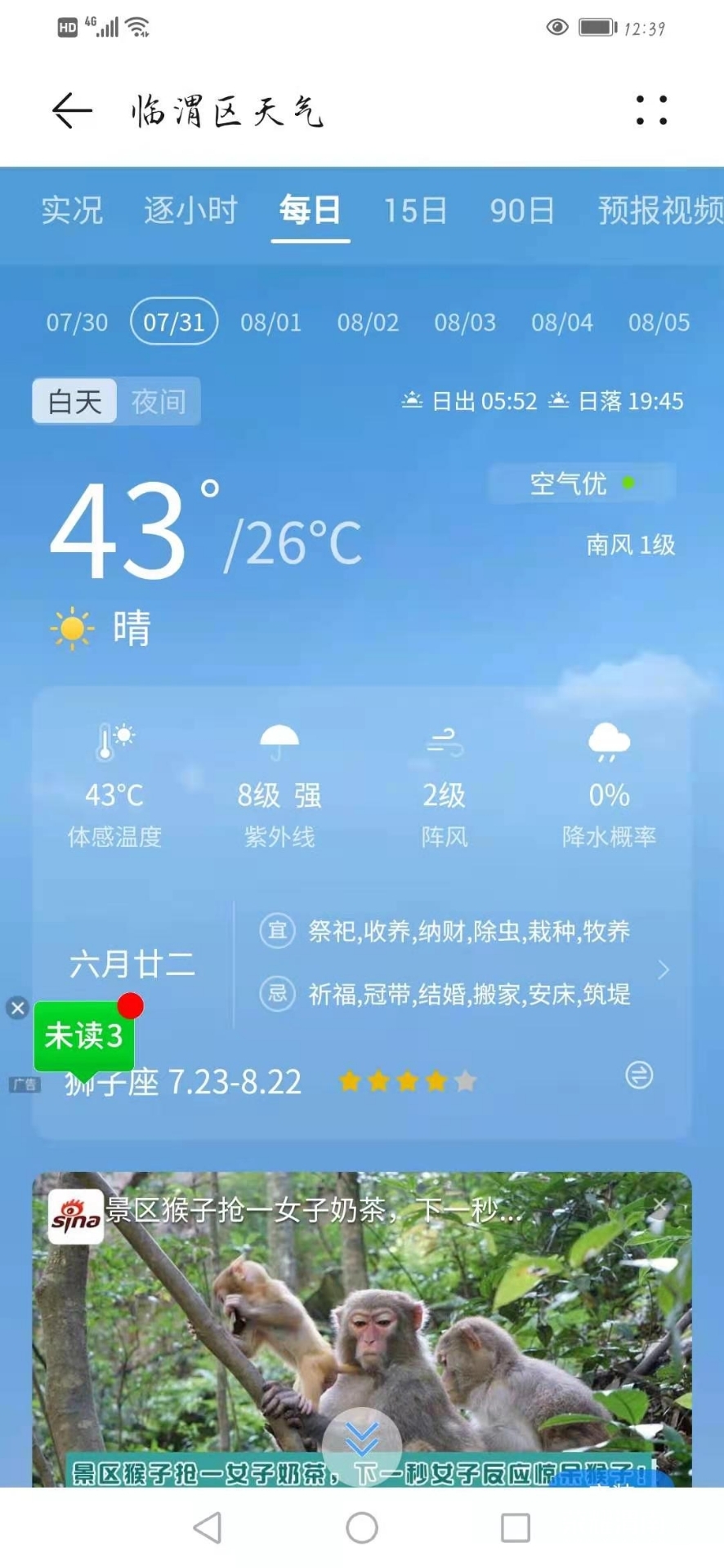Go back using the top arrow
The image size is (724, 1568).
point(72,110)
